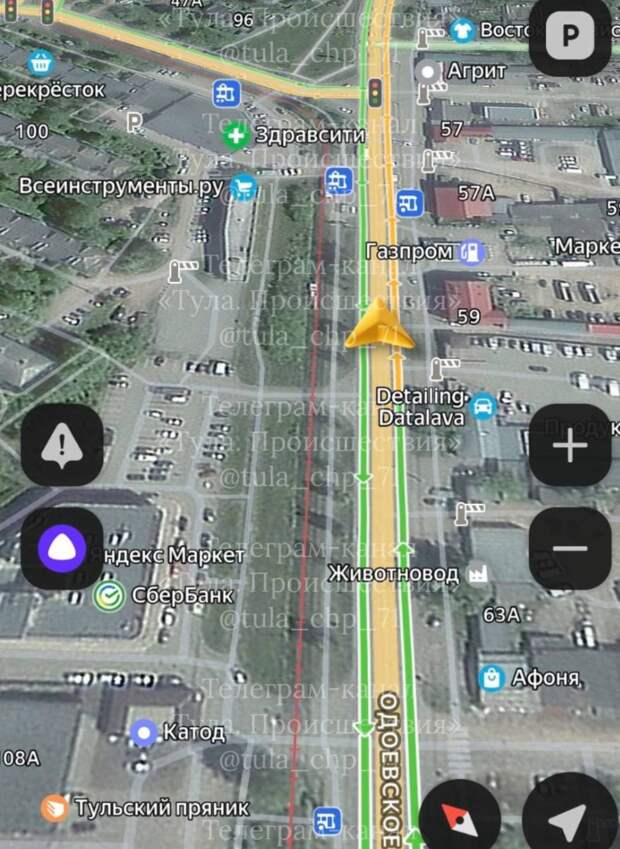Viewport: 620px width, 849px height.
Task: Select the Катод place marker
Action: [145, 733]
